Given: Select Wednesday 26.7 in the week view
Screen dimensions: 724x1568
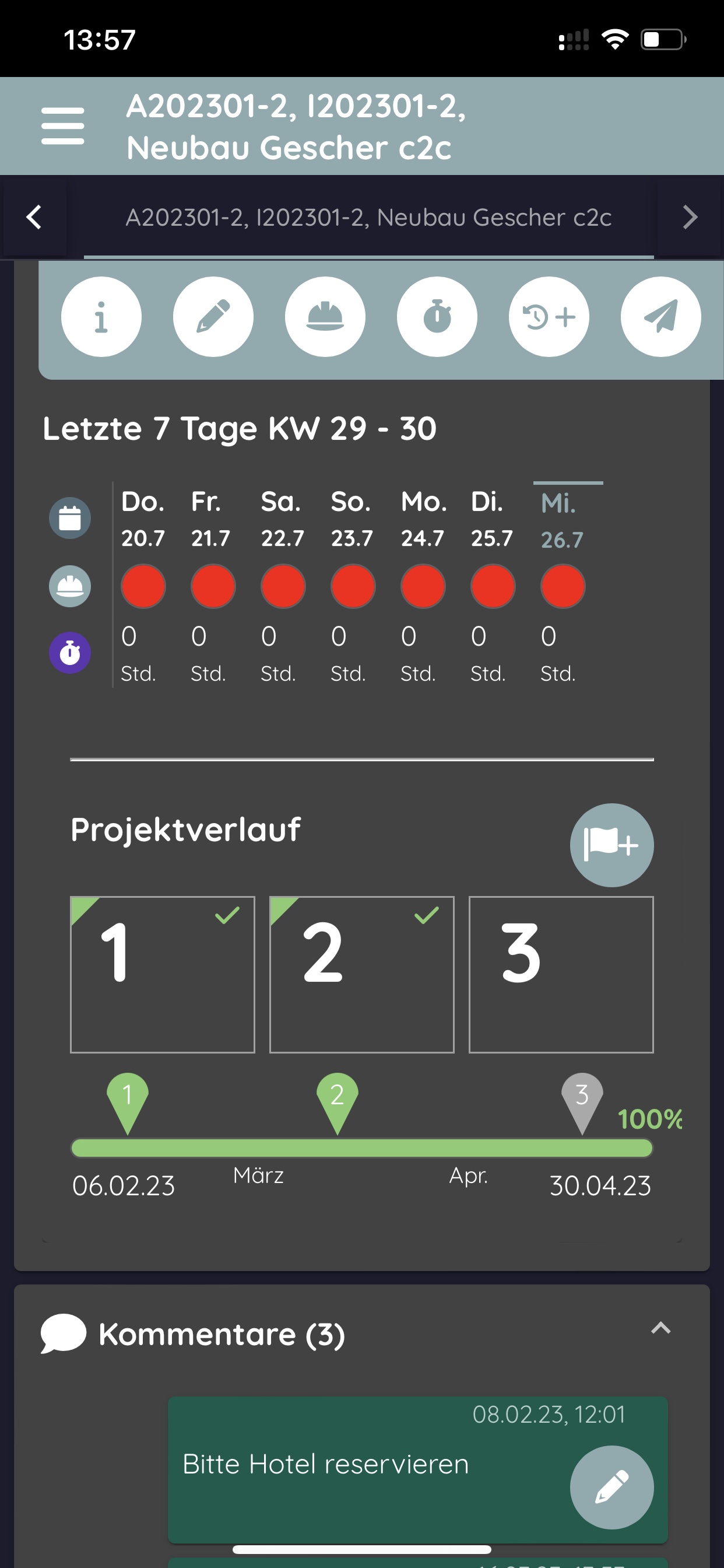Looking at the screenshot, I should pos(563,520).
